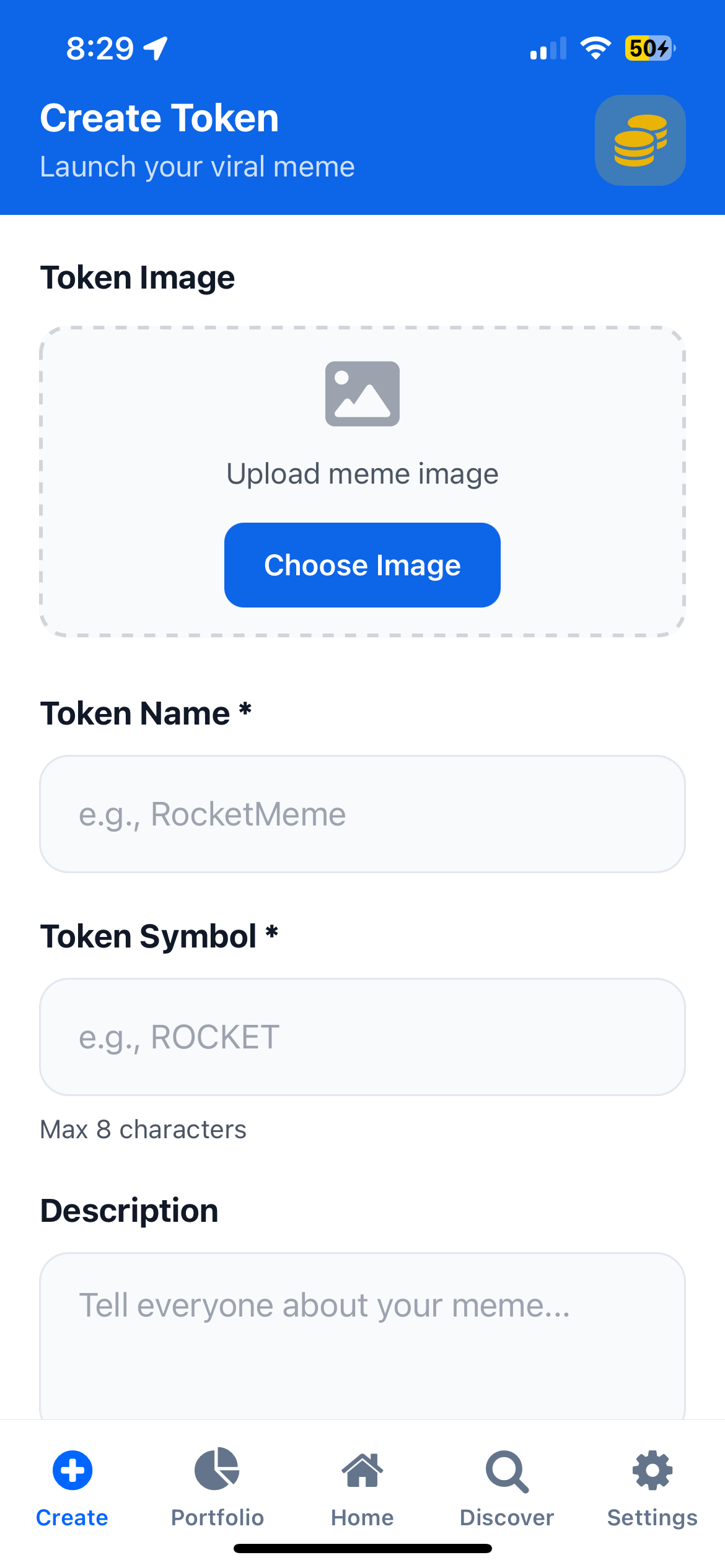Focus the Token Symbol field
The width and height of the screenshot is (725, 1568).
pyautogui.click(x=362, y=1037)
